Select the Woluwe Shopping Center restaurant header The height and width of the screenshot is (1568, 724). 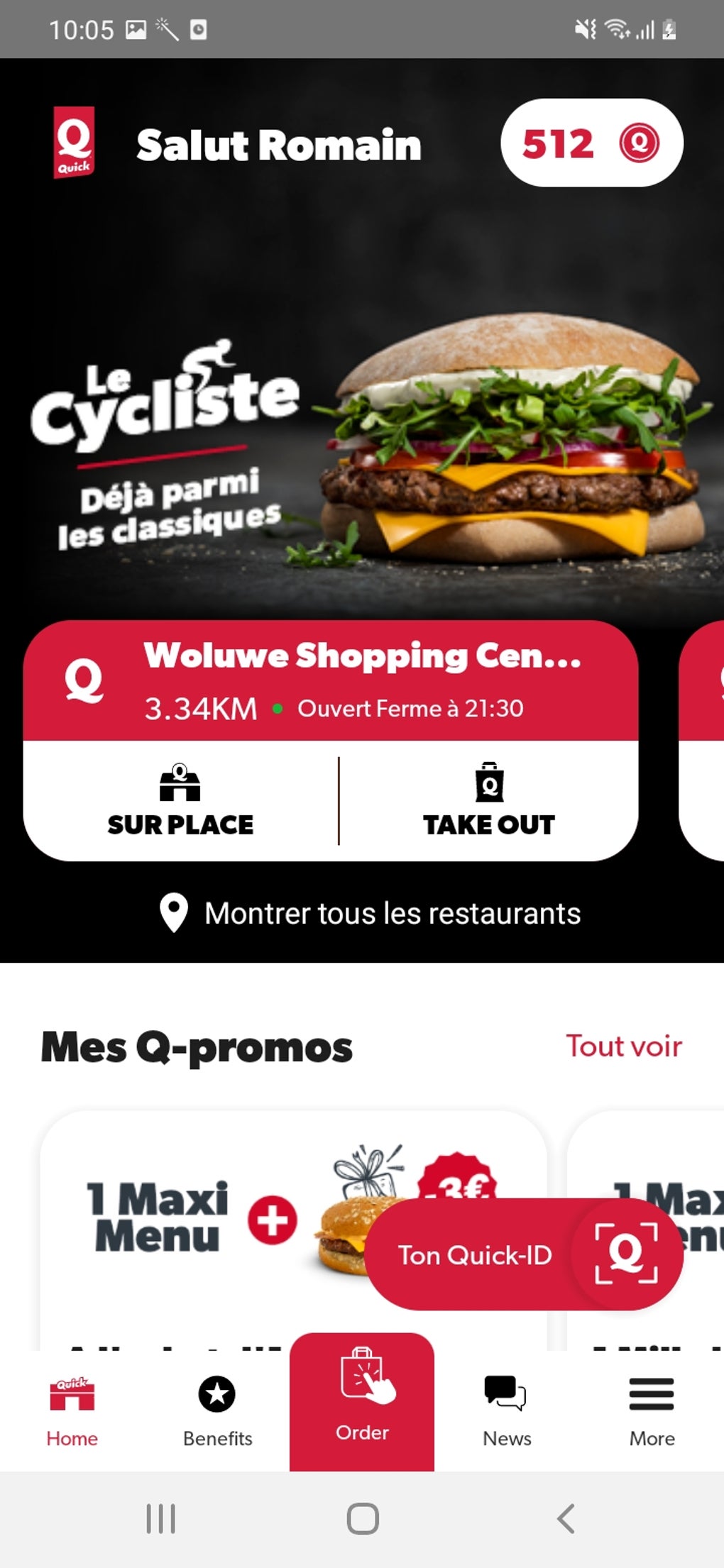point(331,680)
